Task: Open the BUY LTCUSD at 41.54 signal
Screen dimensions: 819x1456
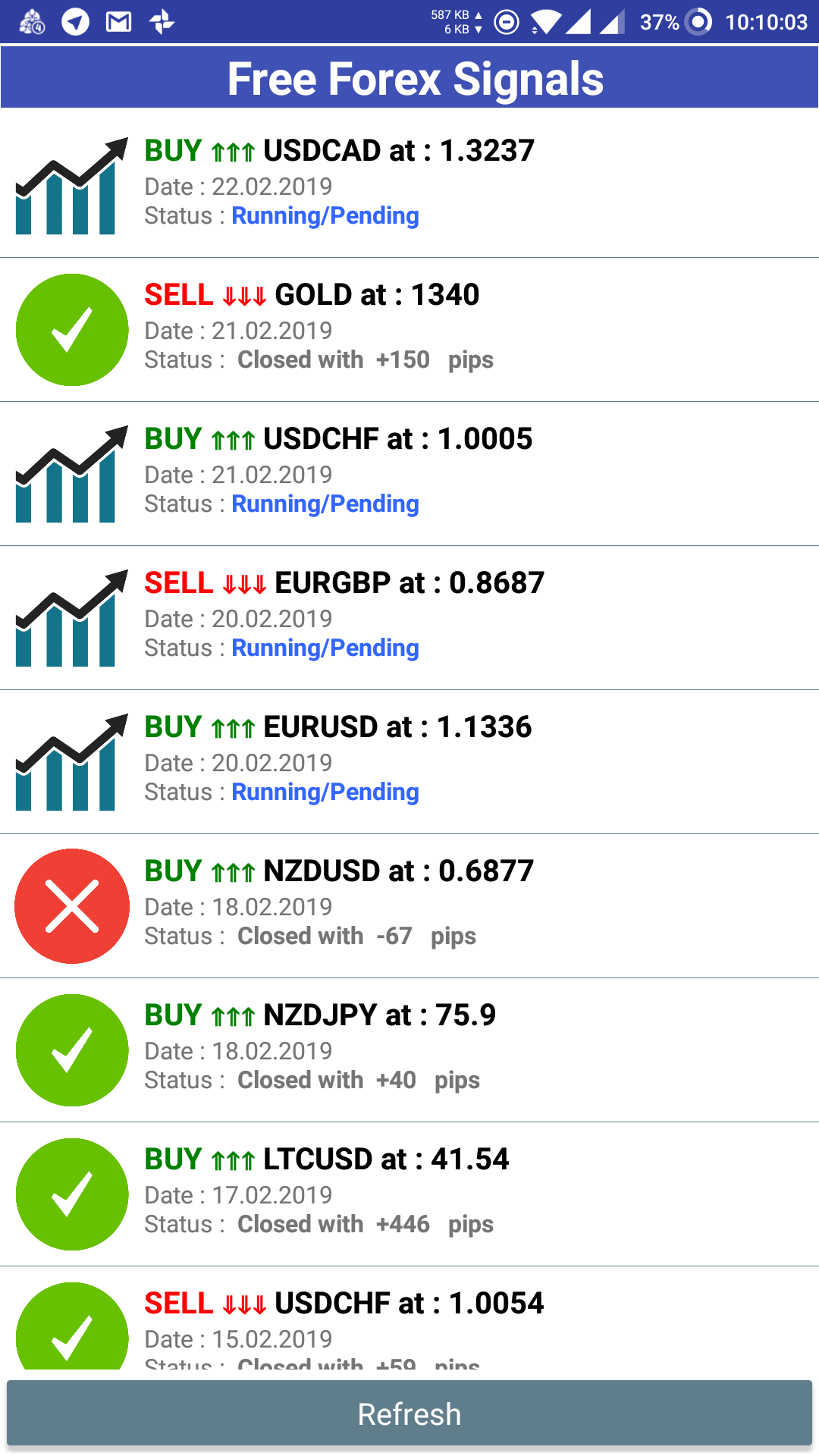Action: point(409,1194)
